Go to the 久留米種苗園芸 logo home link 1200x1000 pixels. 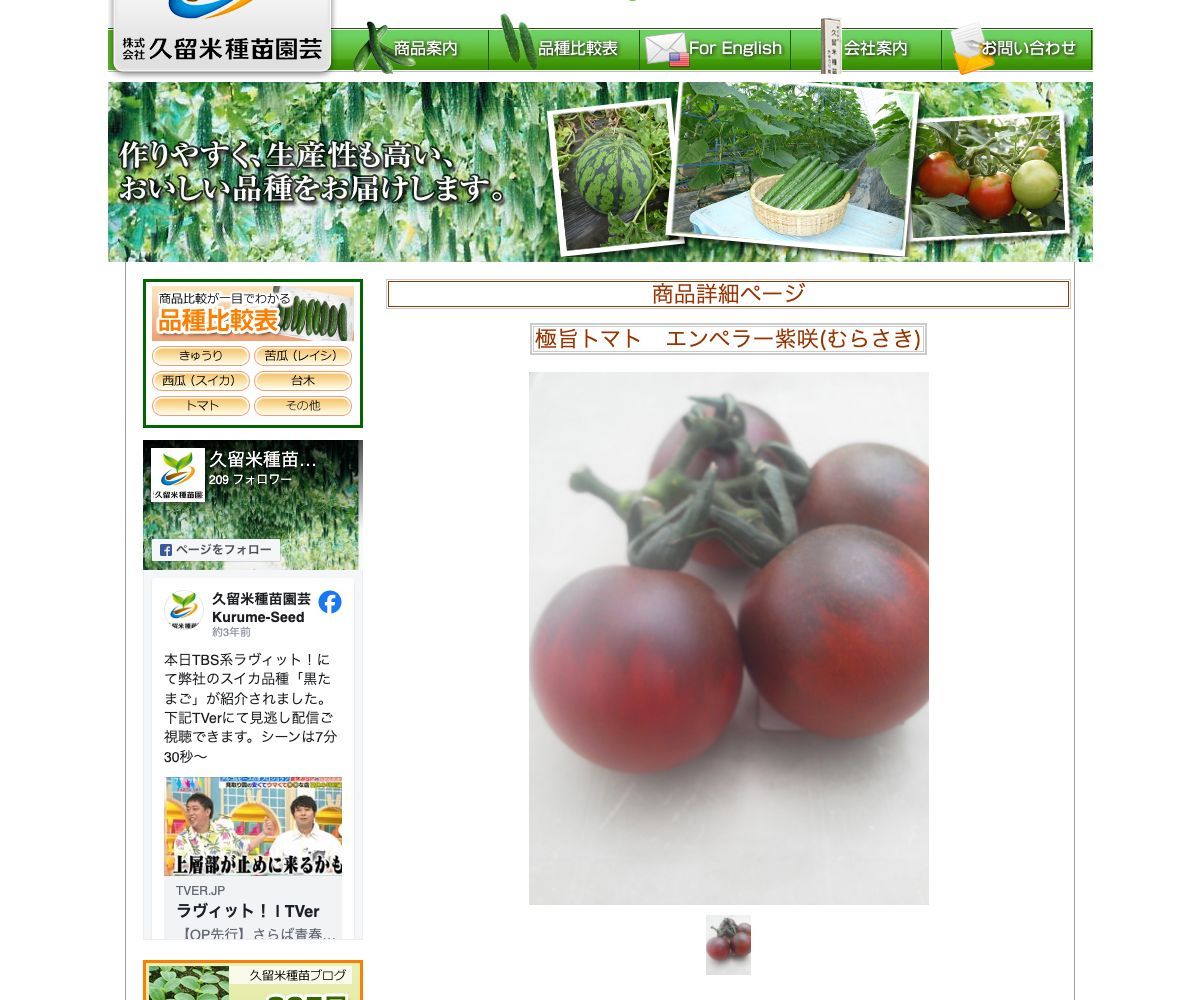[x=222, y=42]
